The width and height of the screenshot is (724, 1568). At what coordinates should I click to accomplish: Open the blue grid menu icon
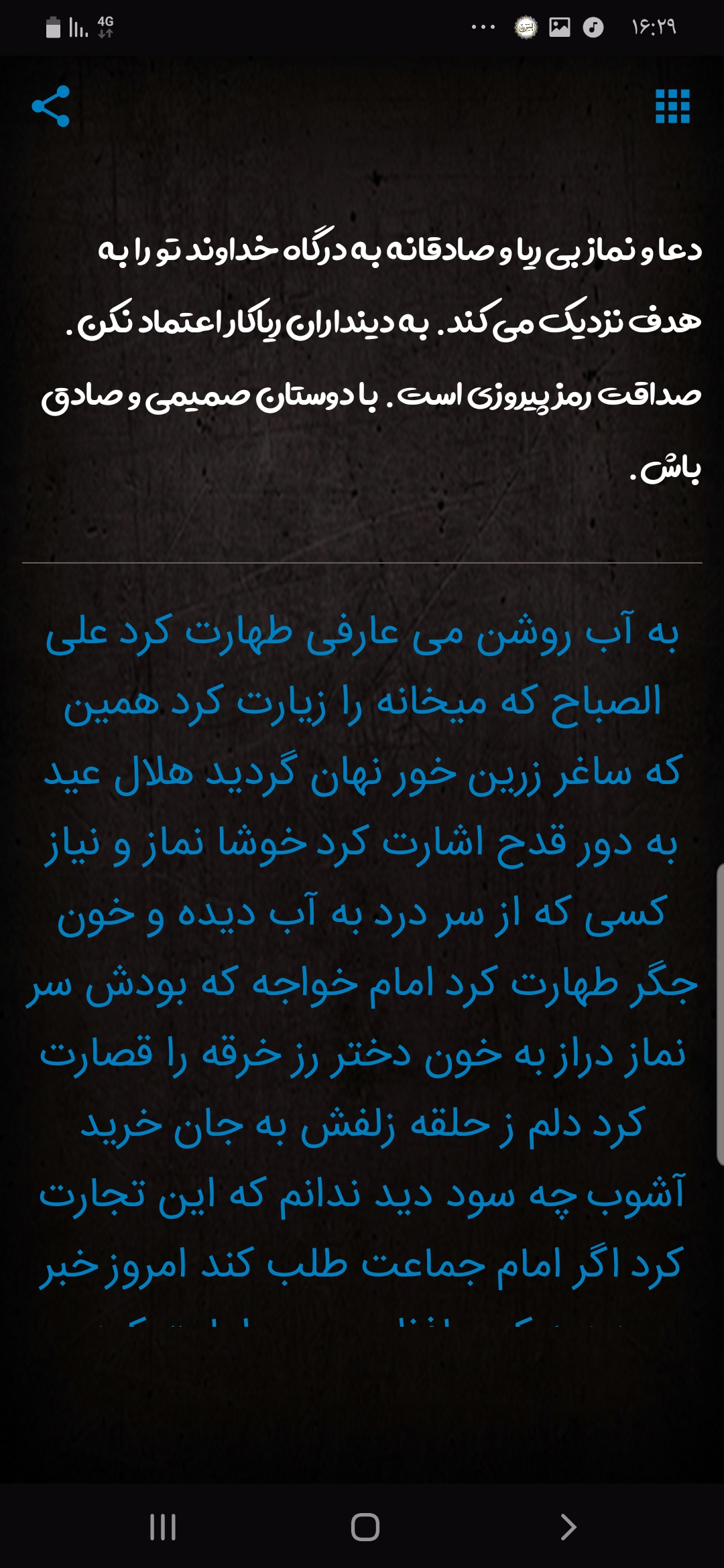click(672, 107)
